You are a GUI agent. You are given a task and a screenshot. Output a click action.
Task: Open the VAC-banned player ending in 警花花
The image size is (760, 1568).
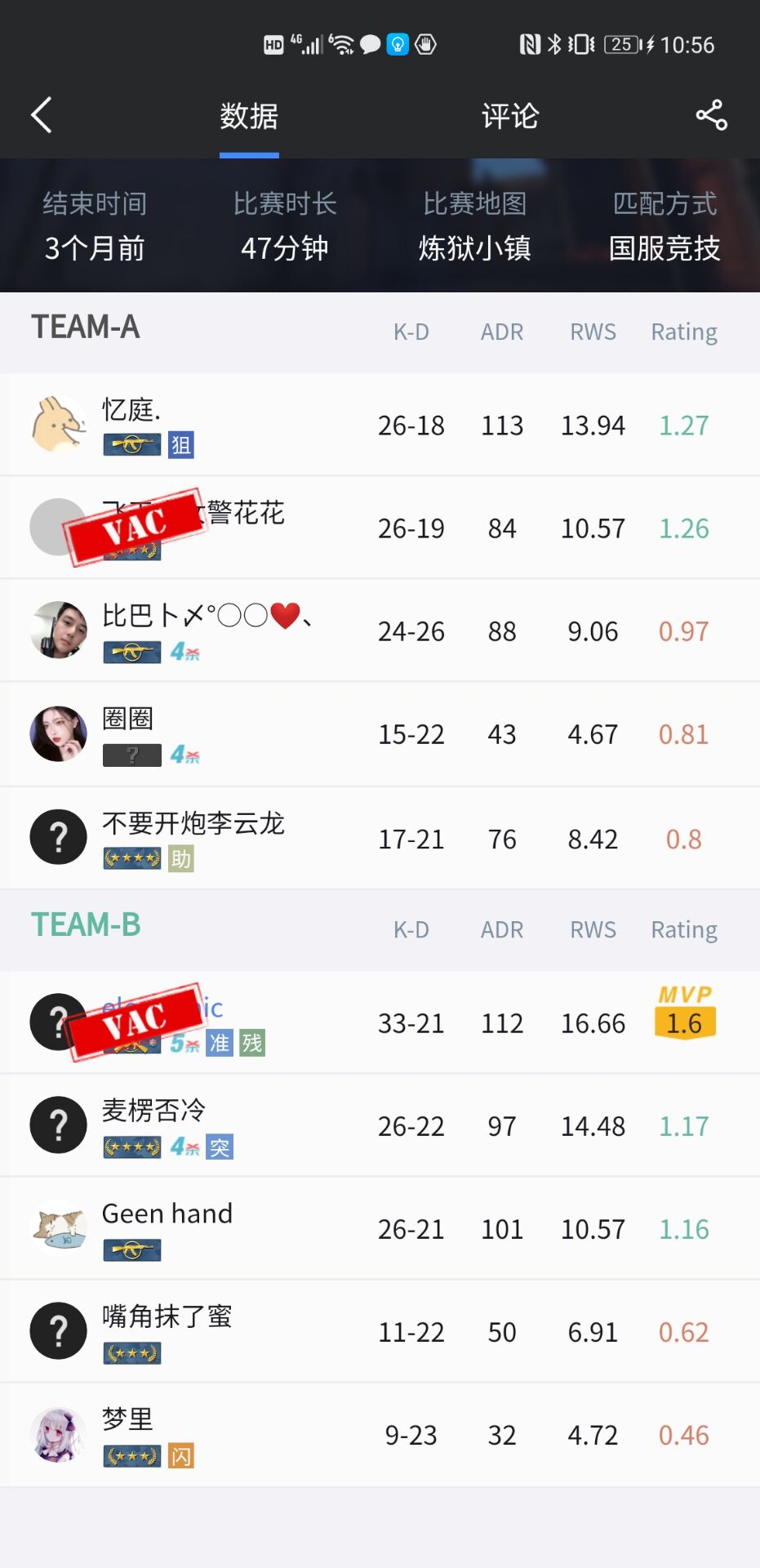point(380,528)
